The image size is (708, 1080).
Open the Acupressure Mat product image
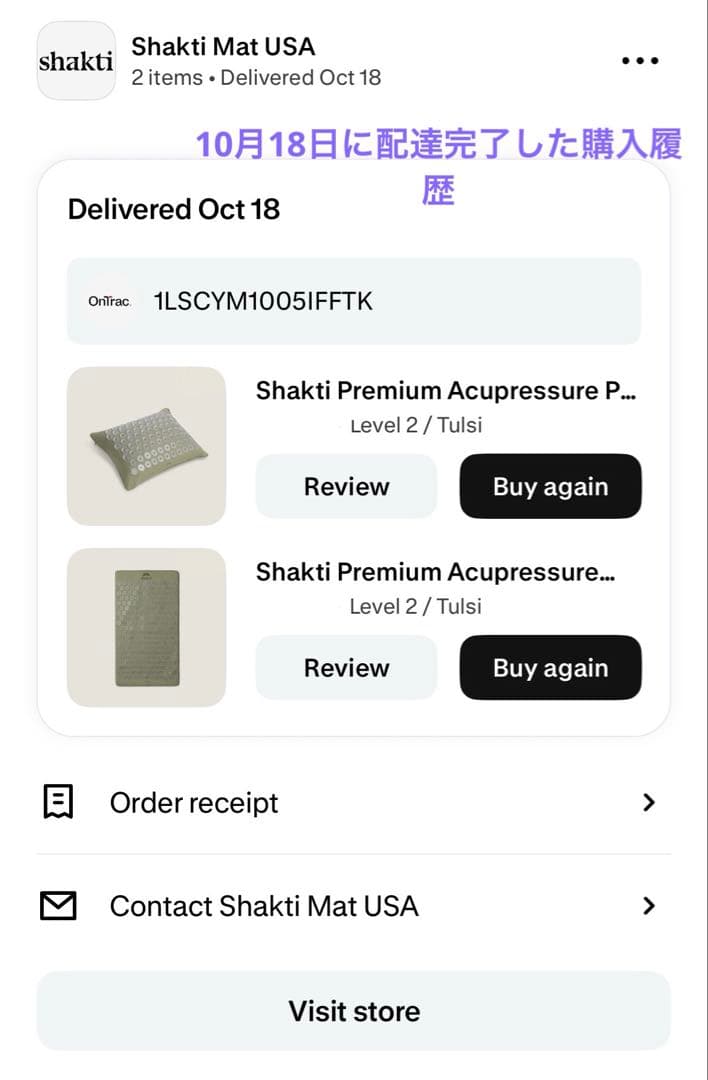point(146,627)
